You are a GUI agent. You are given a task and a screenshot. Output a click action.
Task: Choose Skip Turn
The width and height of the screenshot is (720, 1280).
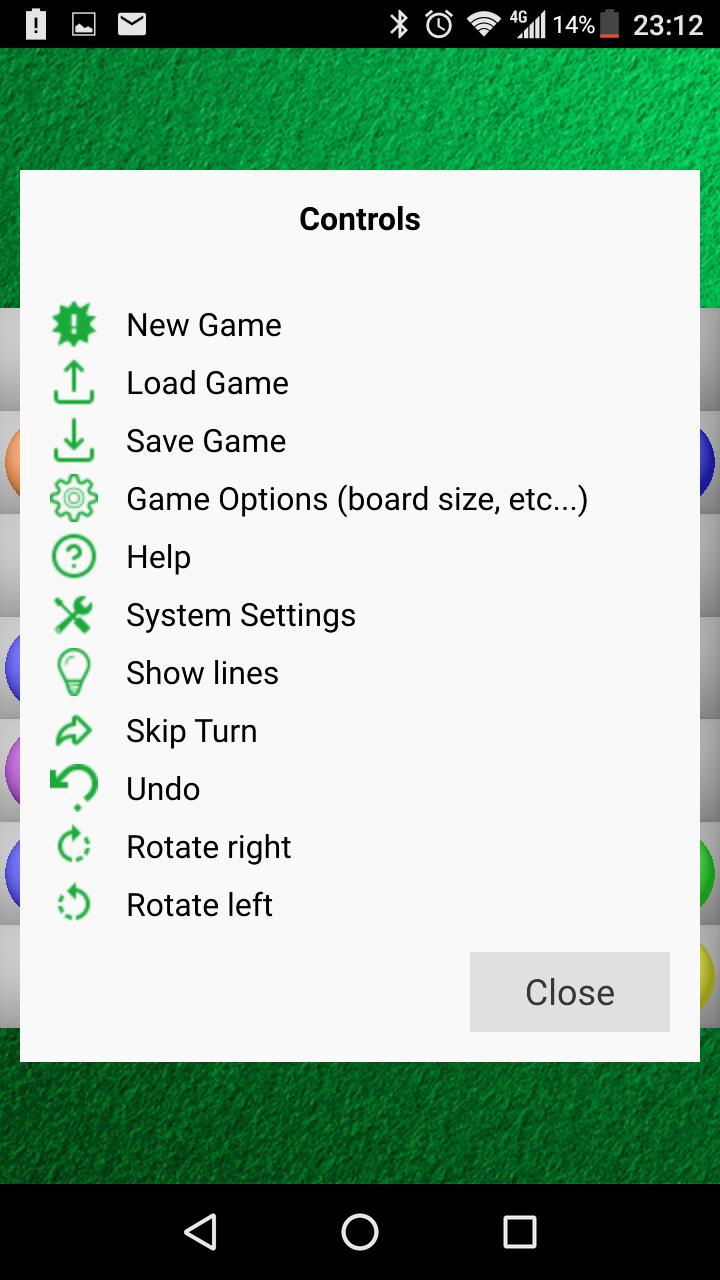360,731
